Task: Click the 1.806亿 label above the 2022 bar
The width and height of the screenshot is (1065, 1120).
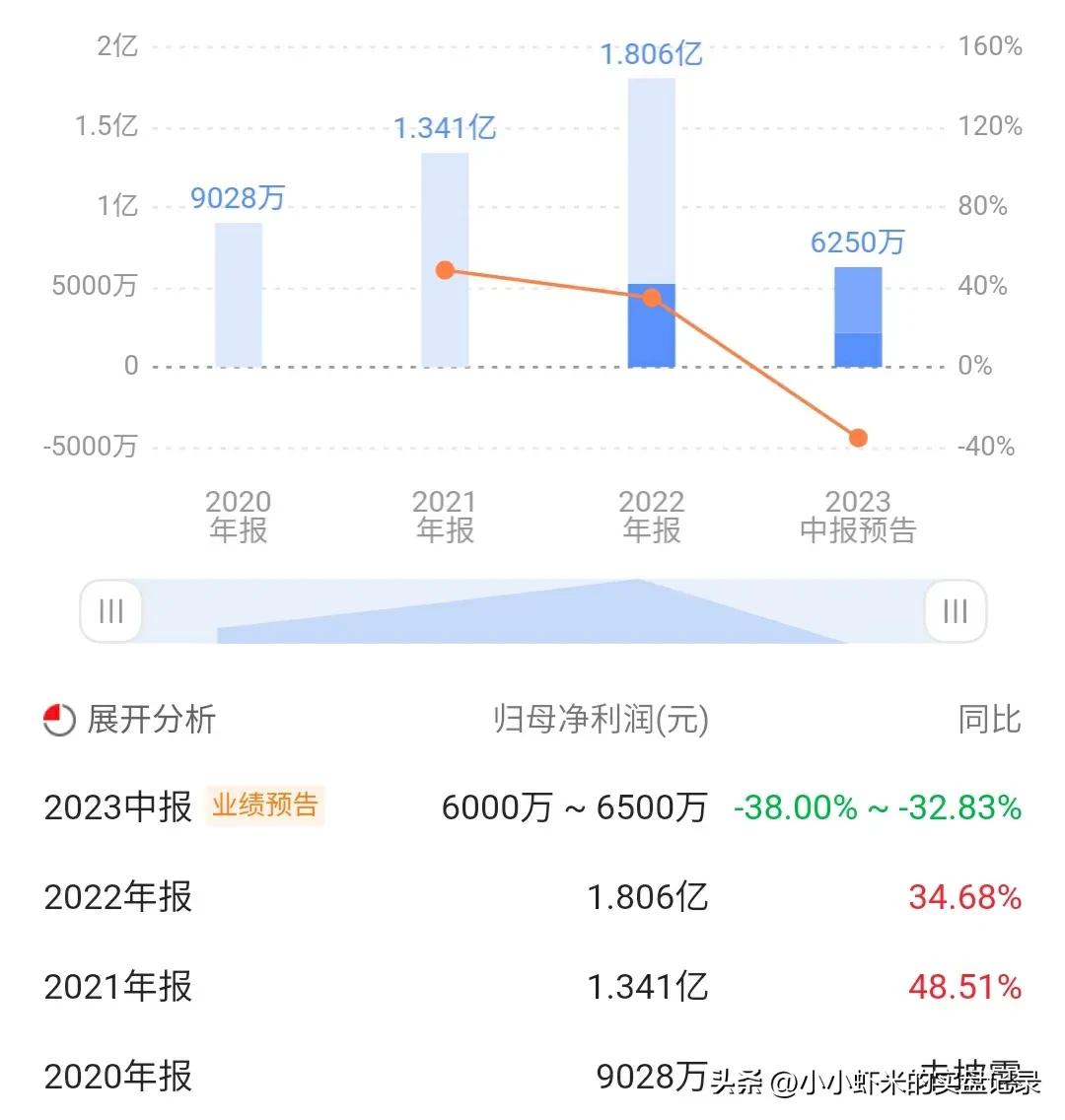Action: (652, 55)
